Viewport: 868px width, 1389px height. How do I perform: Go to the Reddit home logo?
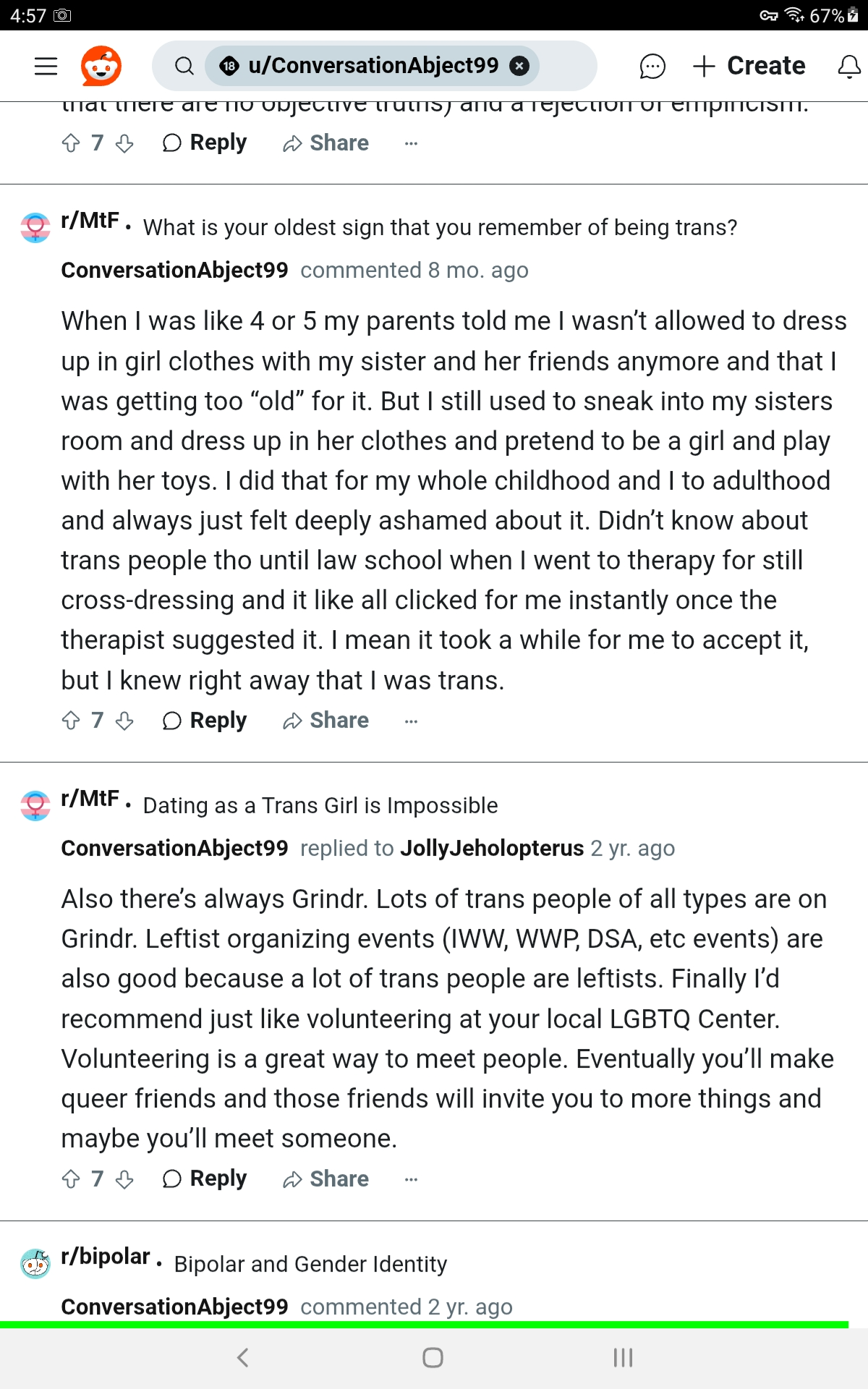tap(101, 66)
